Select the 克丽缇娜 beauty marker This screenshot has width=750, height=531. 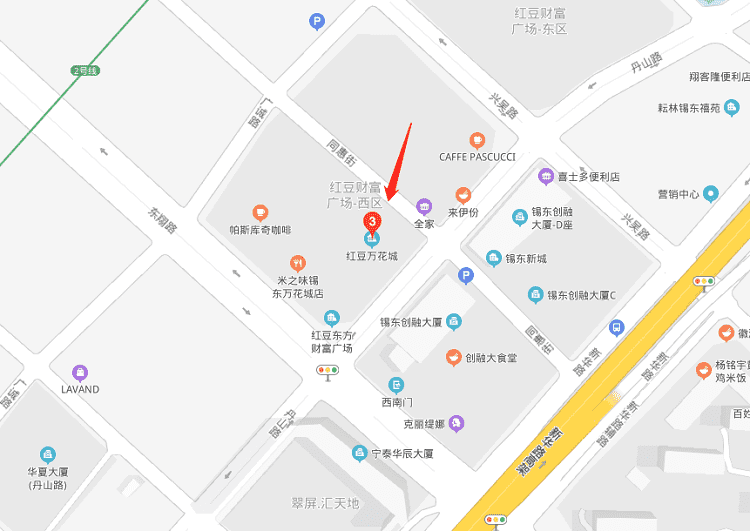pyautogui.click(x=456, y=423)
